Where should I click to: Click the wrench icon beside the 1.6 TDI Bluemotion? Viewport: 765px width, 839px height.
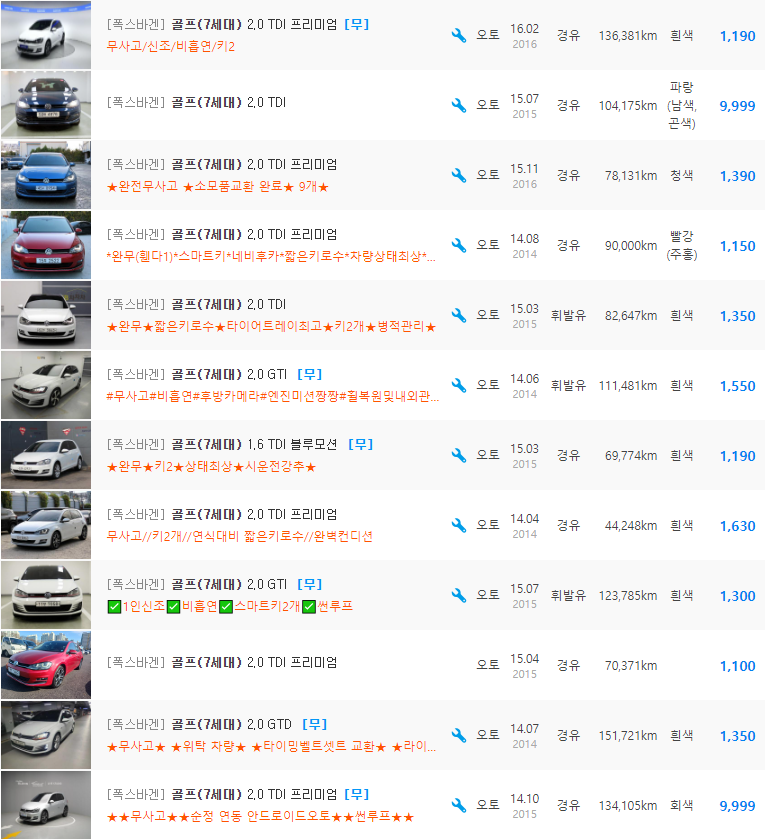tap(456, 455)
